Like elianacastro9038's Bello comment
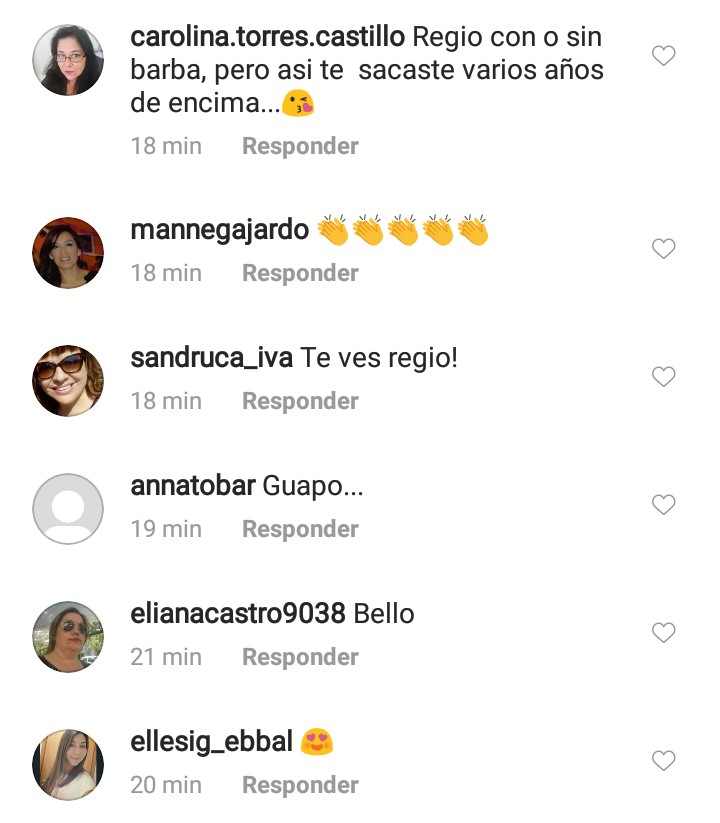720x823 pixels. 663,633
